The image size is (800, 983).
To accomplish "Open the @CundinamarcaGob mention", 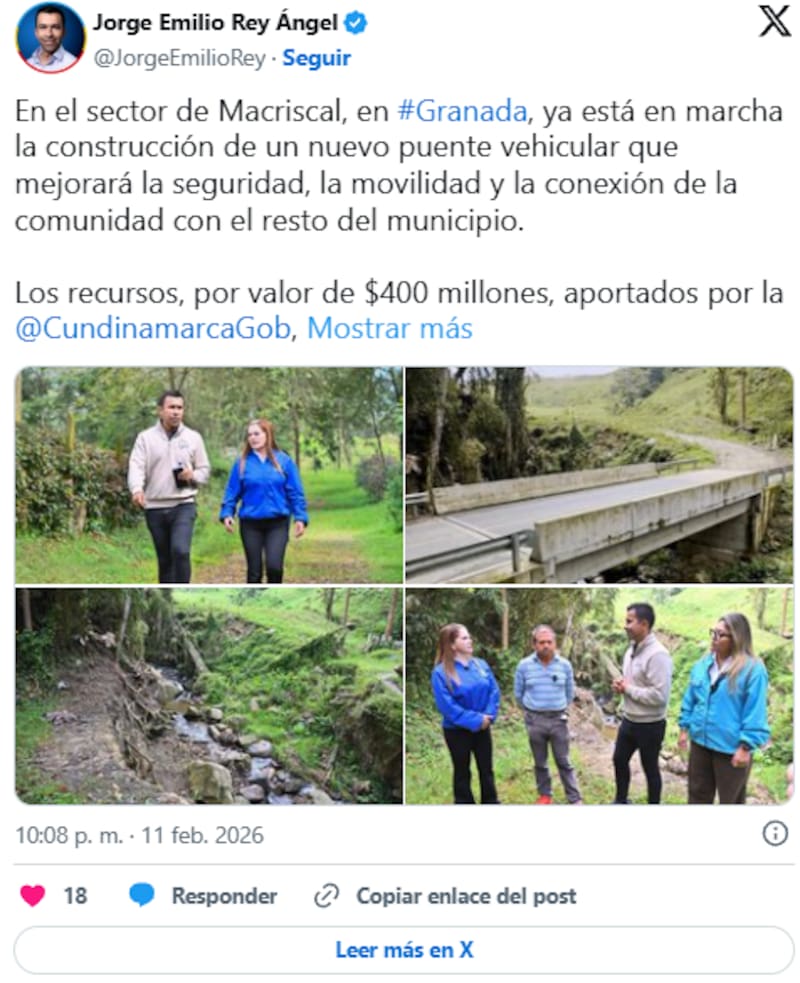I will [153, 328].
